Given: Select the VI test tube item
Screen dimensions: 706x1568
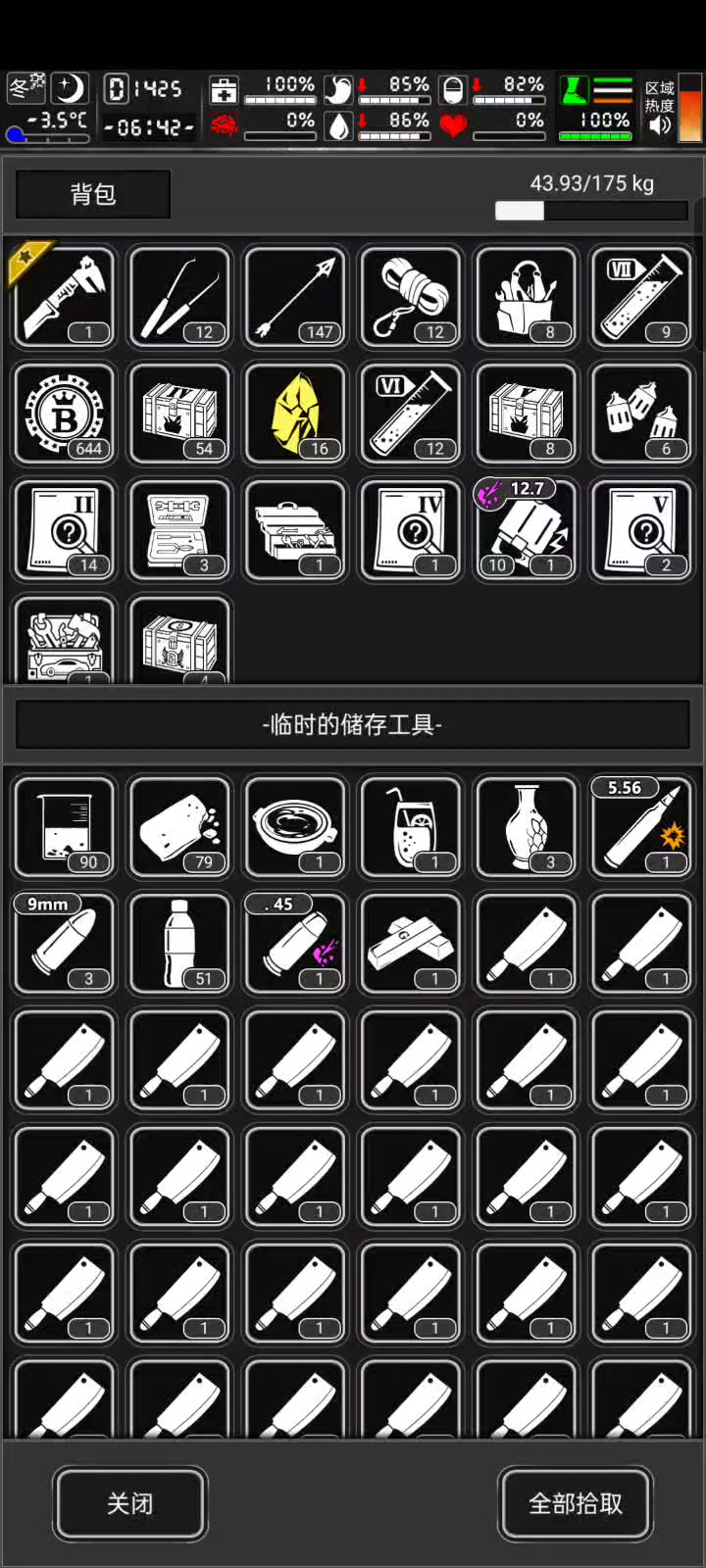Looking at the screenshot, I should tap(411, 414).
